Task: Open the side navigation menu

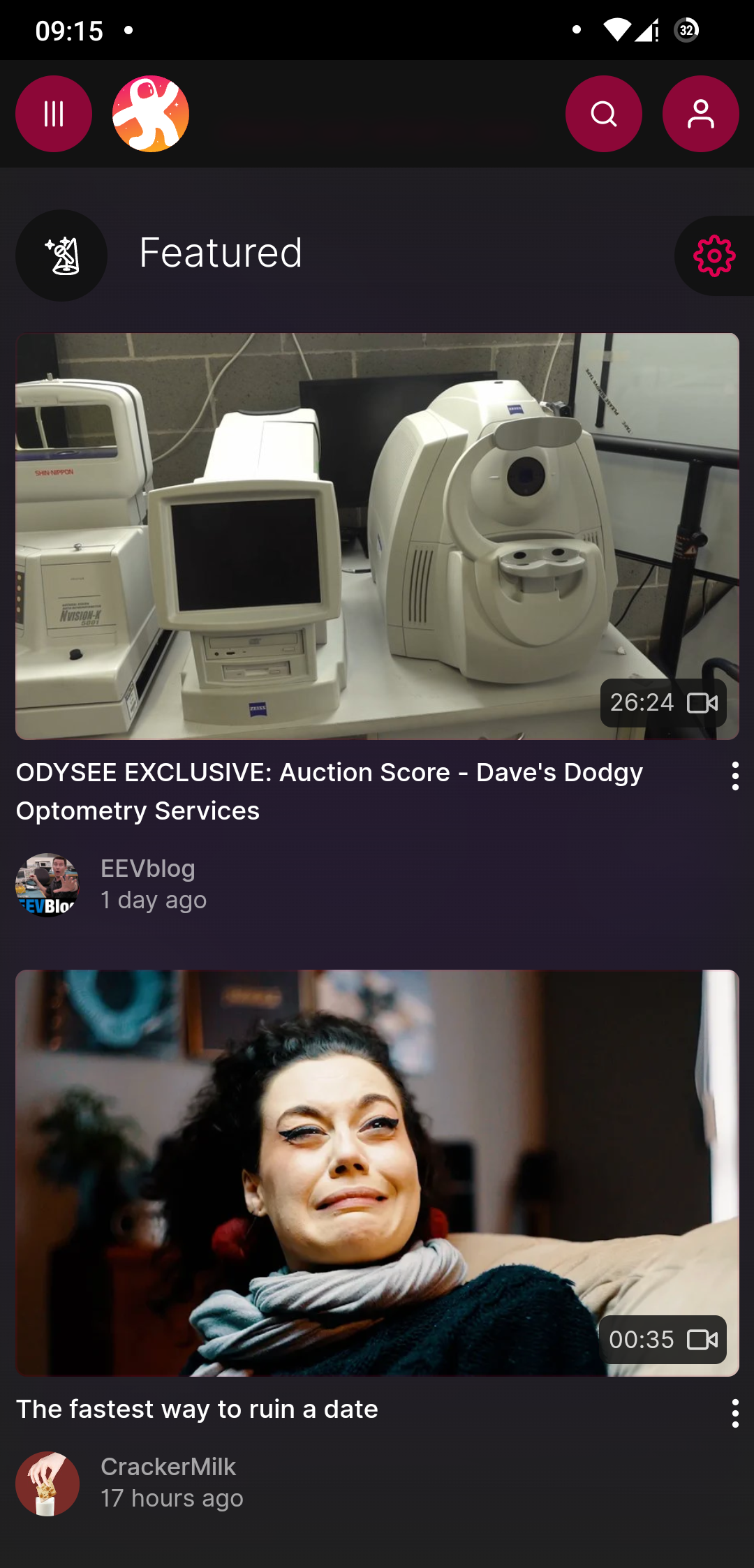Action: [54, 114]
